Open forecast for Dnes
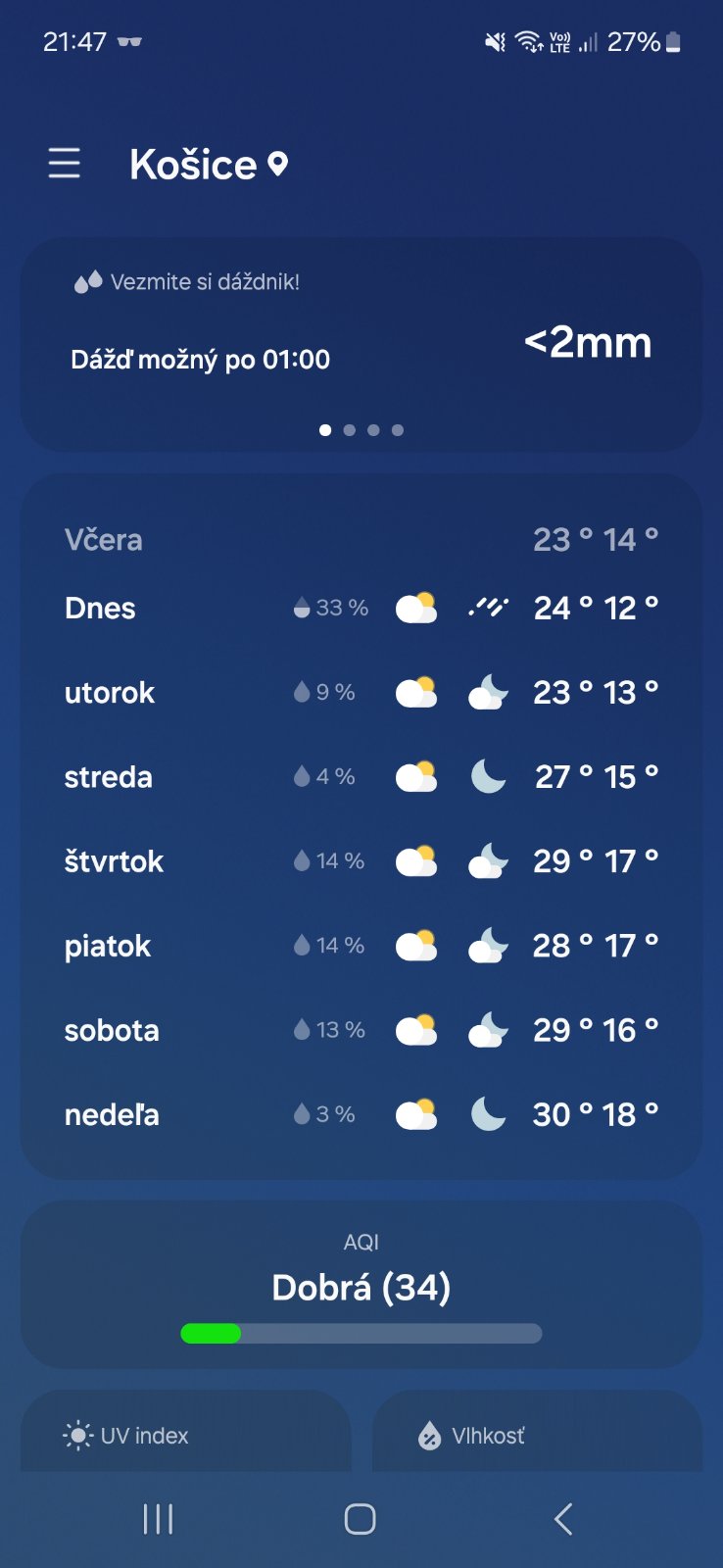 pos(361,609)
